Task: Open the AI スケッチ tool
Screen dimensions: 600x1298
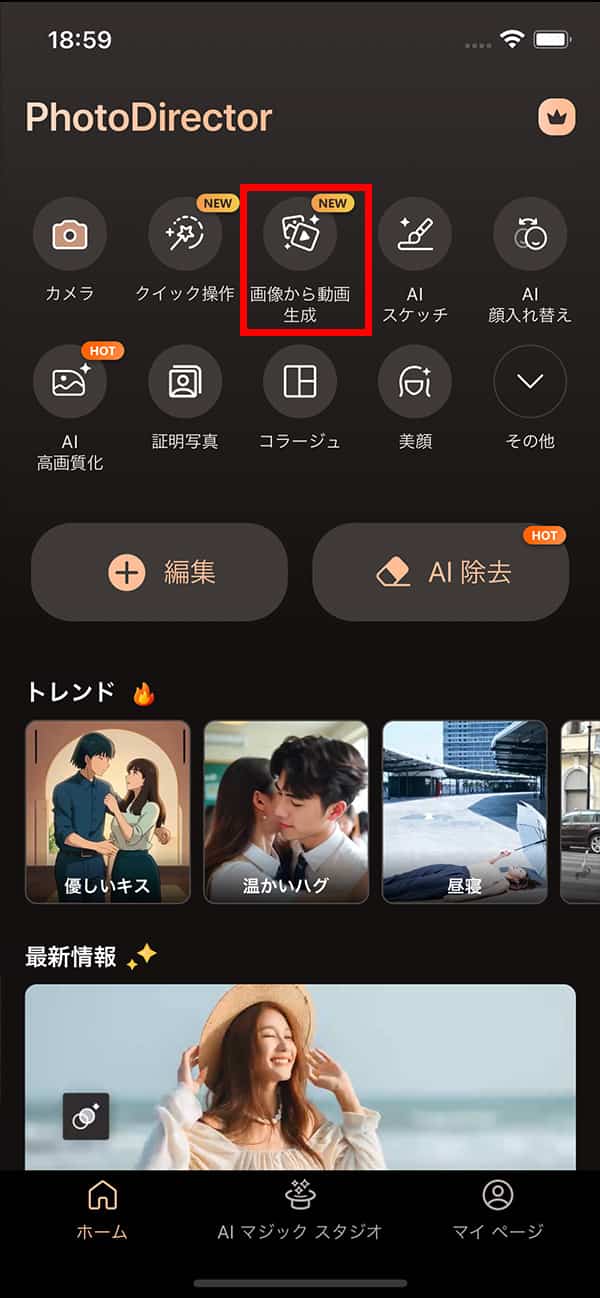Action: tap(415, 235)
